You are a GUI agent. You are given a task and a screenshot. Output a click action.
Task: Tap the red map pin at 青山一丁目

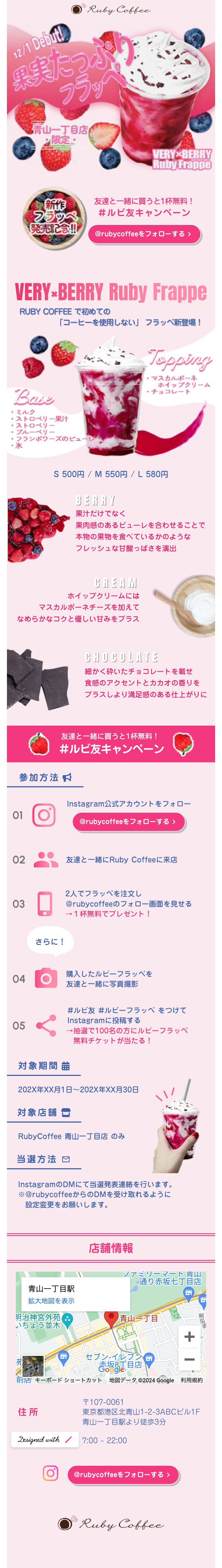point(111,1318)
